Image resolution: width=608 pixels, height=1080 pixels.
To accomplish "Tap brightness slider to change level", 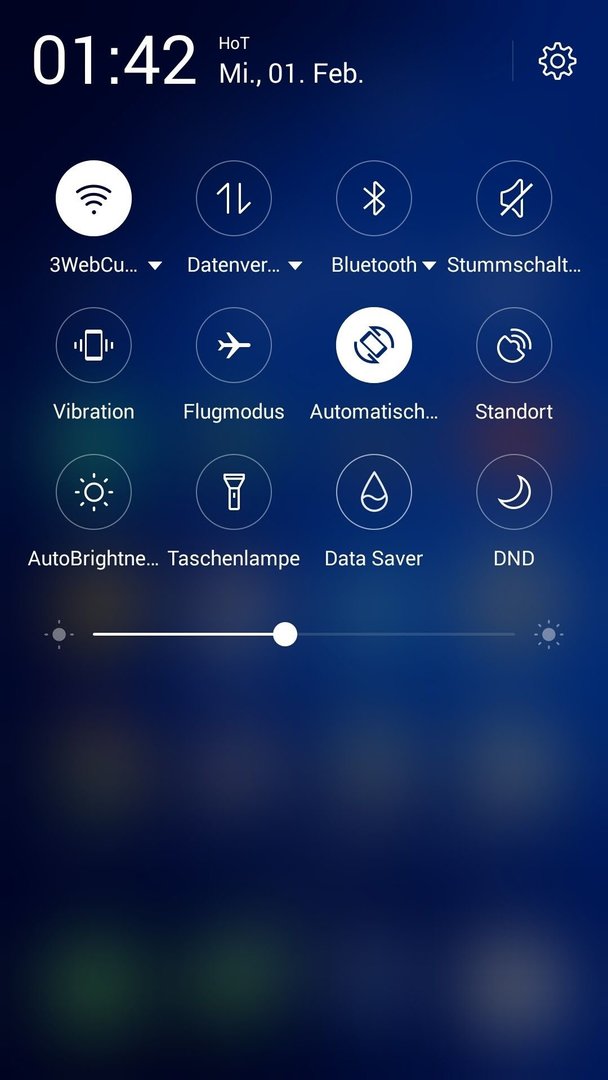I will [x=304, y=634].
